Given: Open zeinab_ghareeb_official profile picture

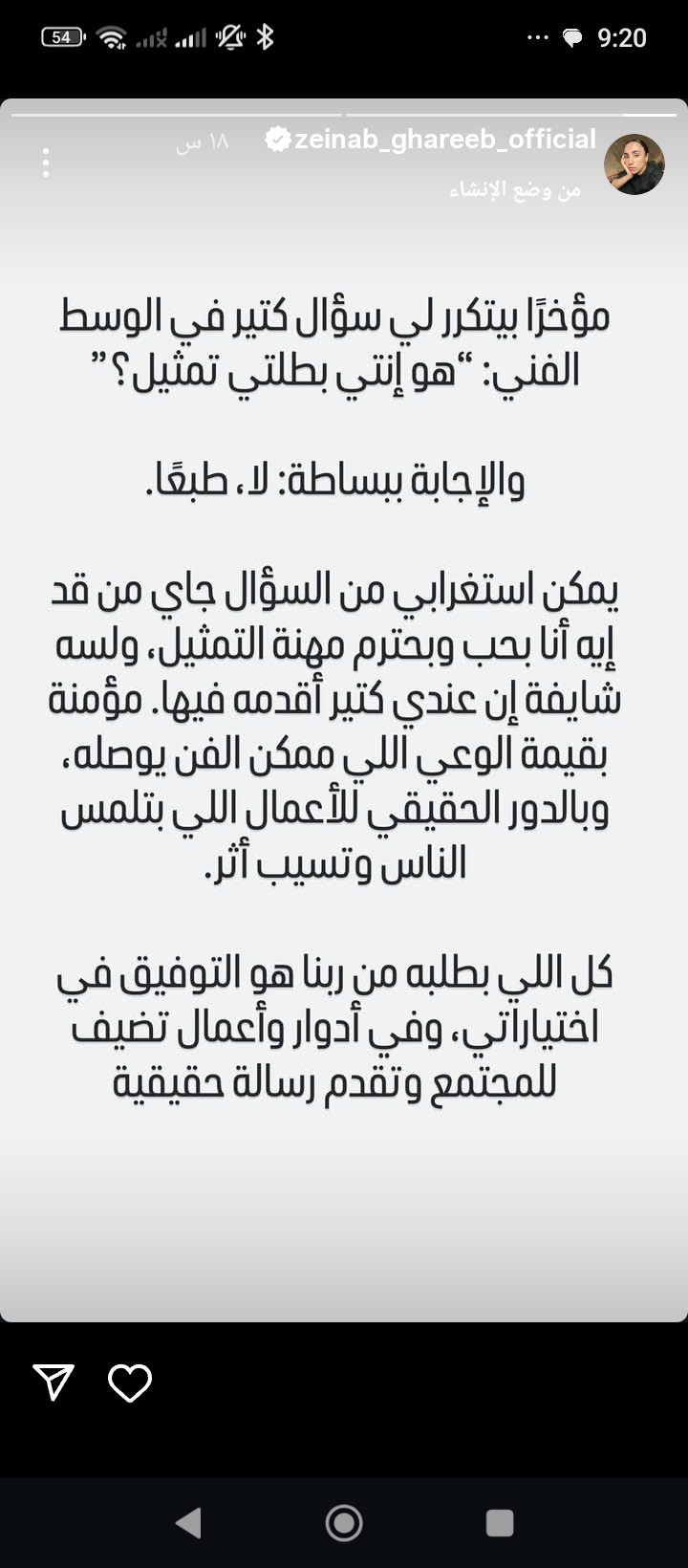Looking at the screenshot, I should pos(634,163).
